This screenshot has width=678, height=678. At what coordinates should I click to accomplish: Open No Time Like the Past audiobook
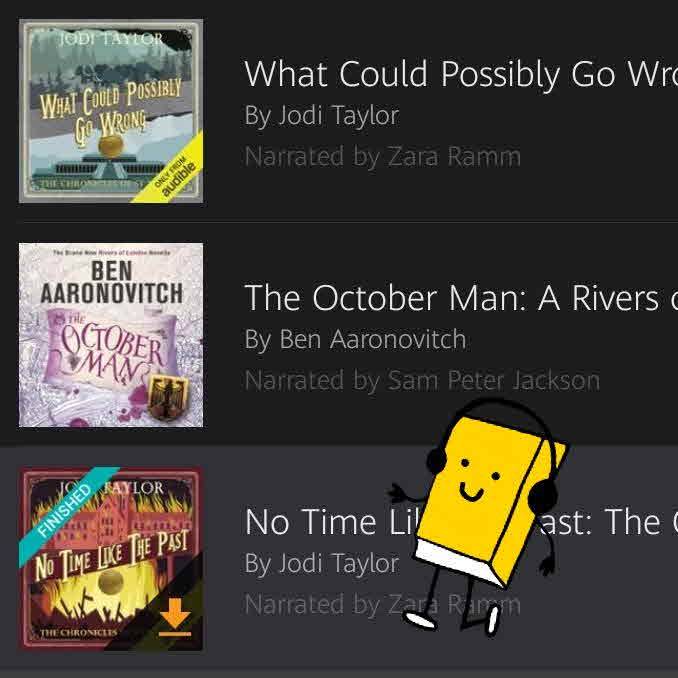pos(320,523)
